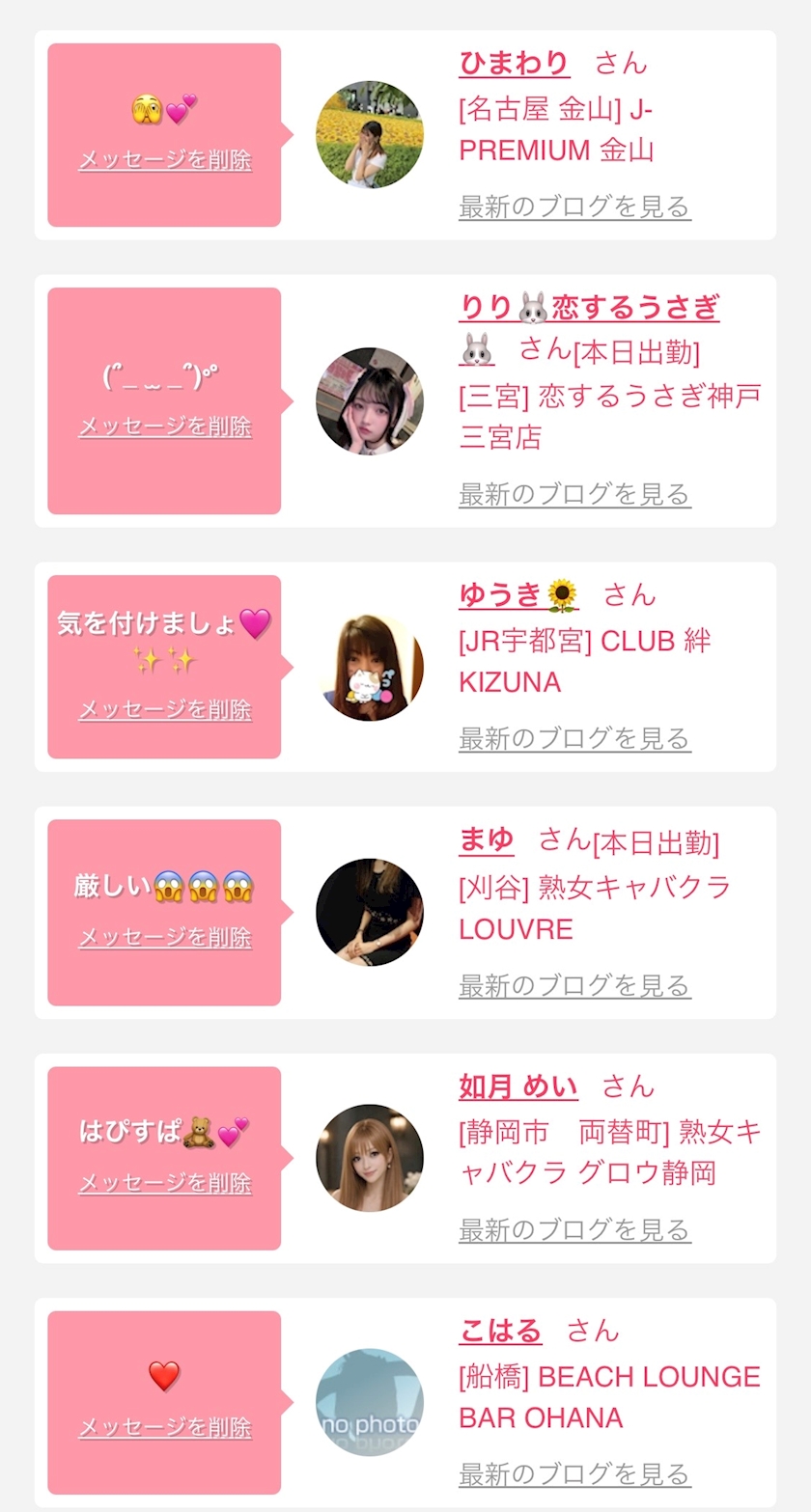
Task: View りり's latest blog
Action: coord(574,494)
